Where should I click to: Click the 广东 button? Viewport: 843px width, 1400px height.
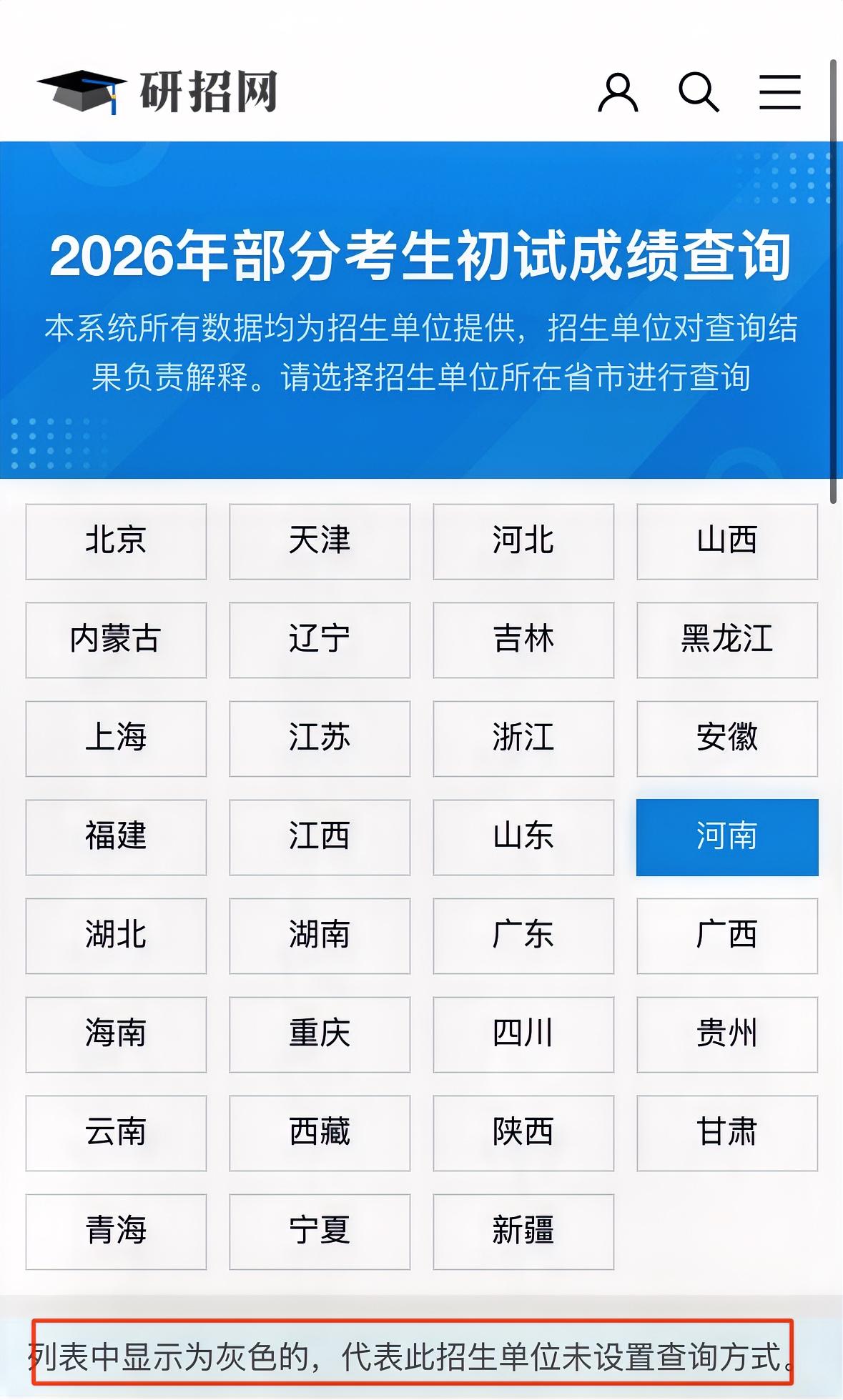click(x=523, y=935)
